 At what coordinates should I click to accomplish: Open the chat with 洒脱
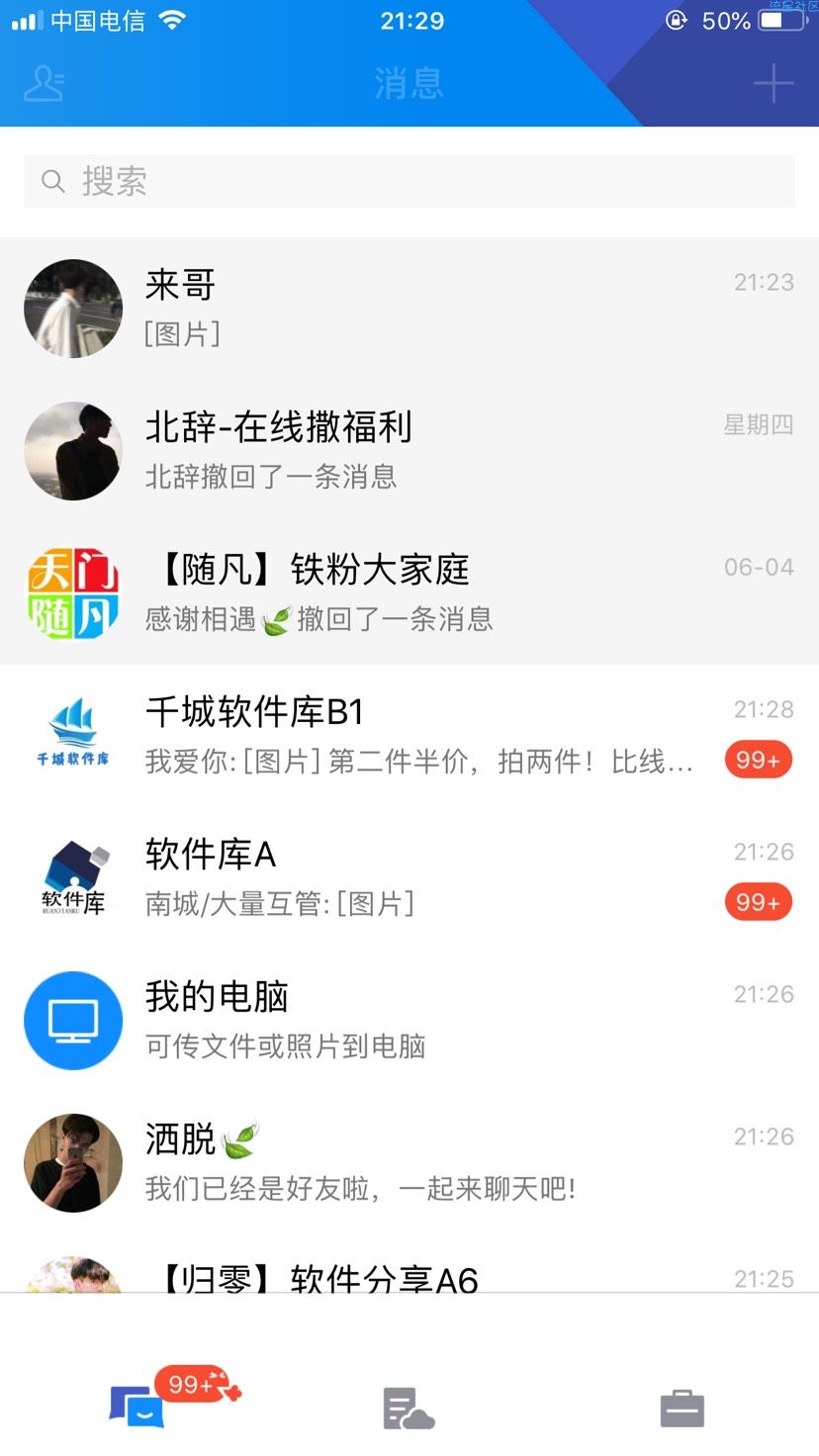409,1163
